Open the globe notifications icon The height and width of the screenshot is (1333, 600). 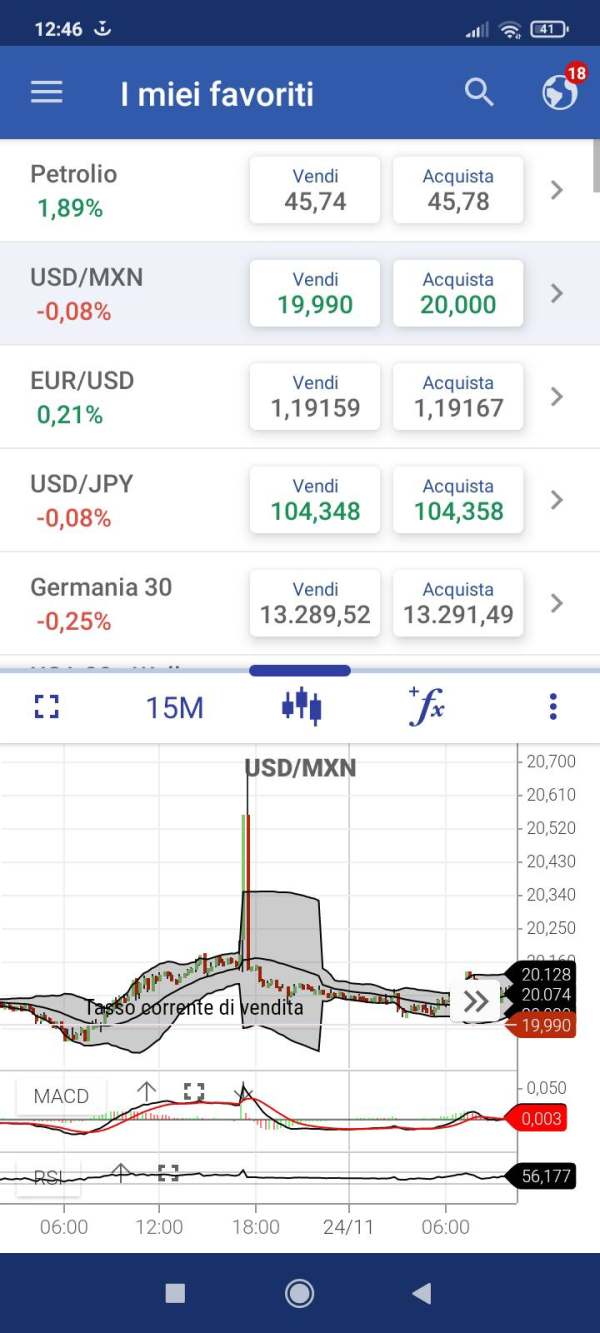pos(560,92)
